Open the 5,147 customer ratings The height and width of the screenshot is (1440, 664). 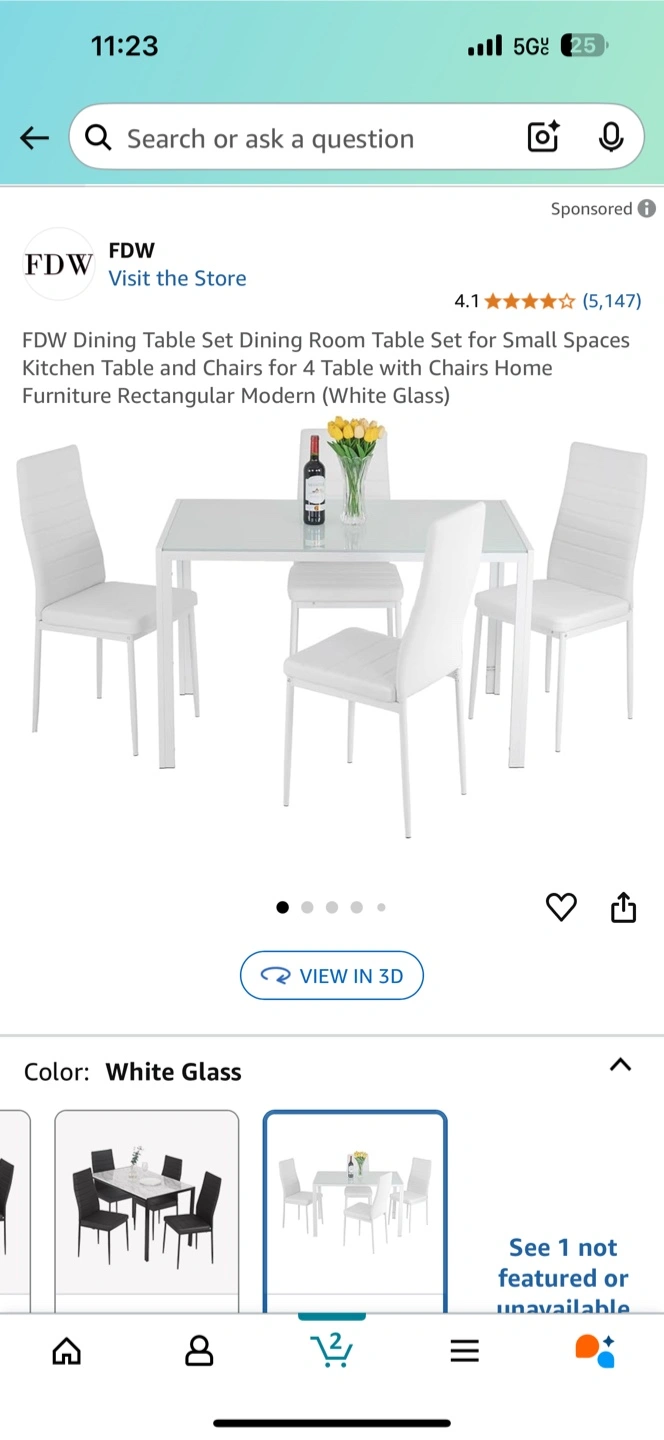[612, 300]
